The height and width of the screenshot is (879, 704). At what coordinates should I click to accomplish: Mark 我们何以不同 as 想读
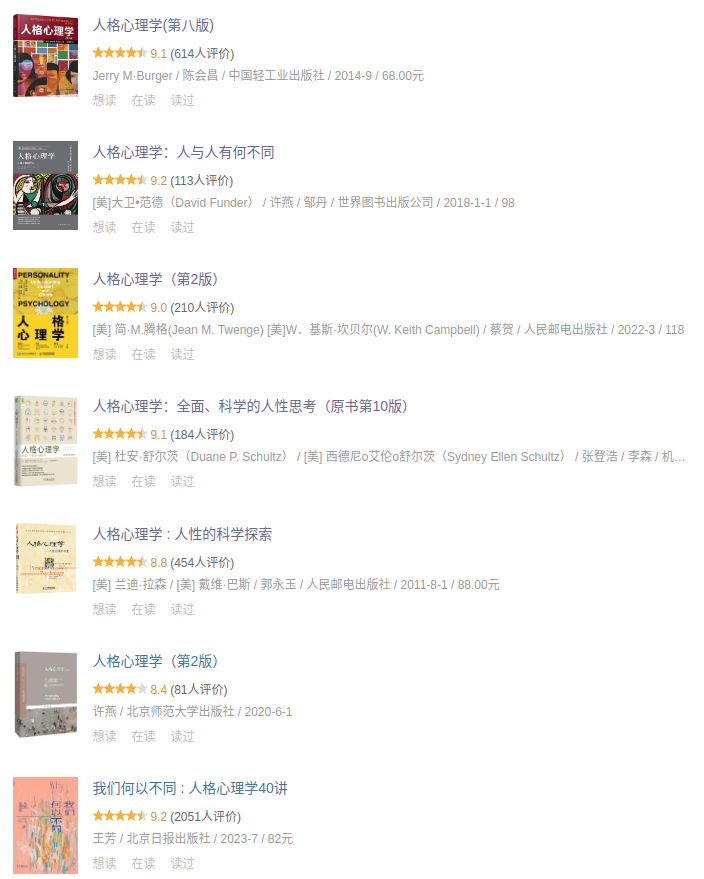(x=104, y=863)
